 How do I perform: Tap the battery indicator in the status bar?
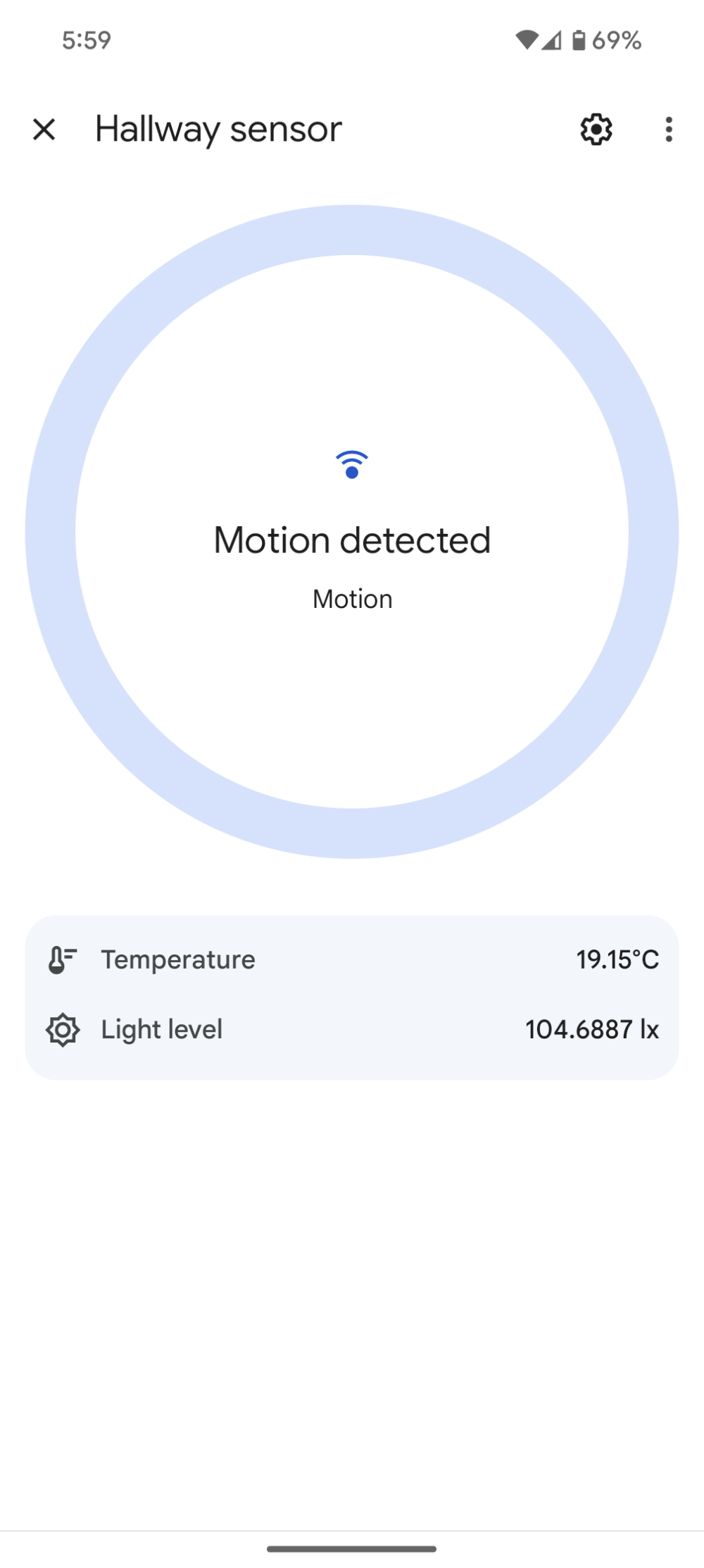tap(579, 40)
